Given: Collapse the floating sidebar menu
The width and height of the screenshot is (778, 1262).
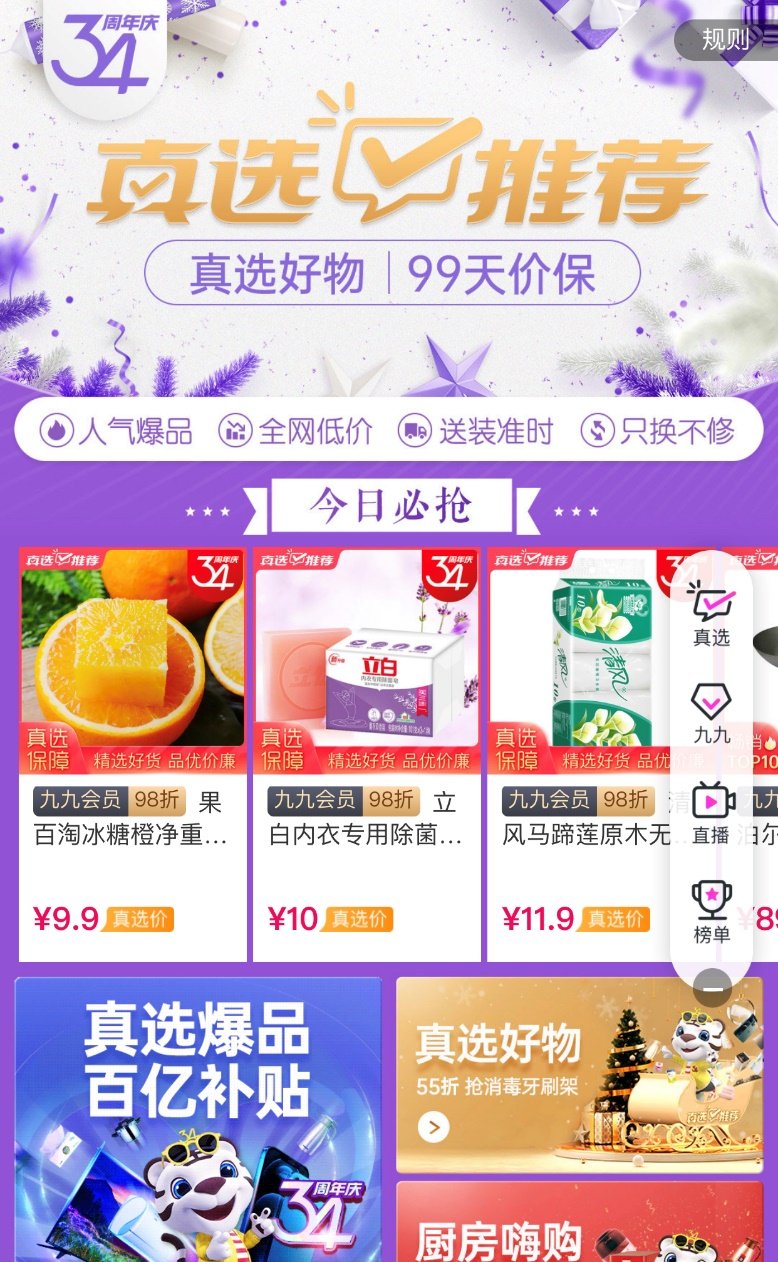Looking at the screenshot, I should [712, 988].
